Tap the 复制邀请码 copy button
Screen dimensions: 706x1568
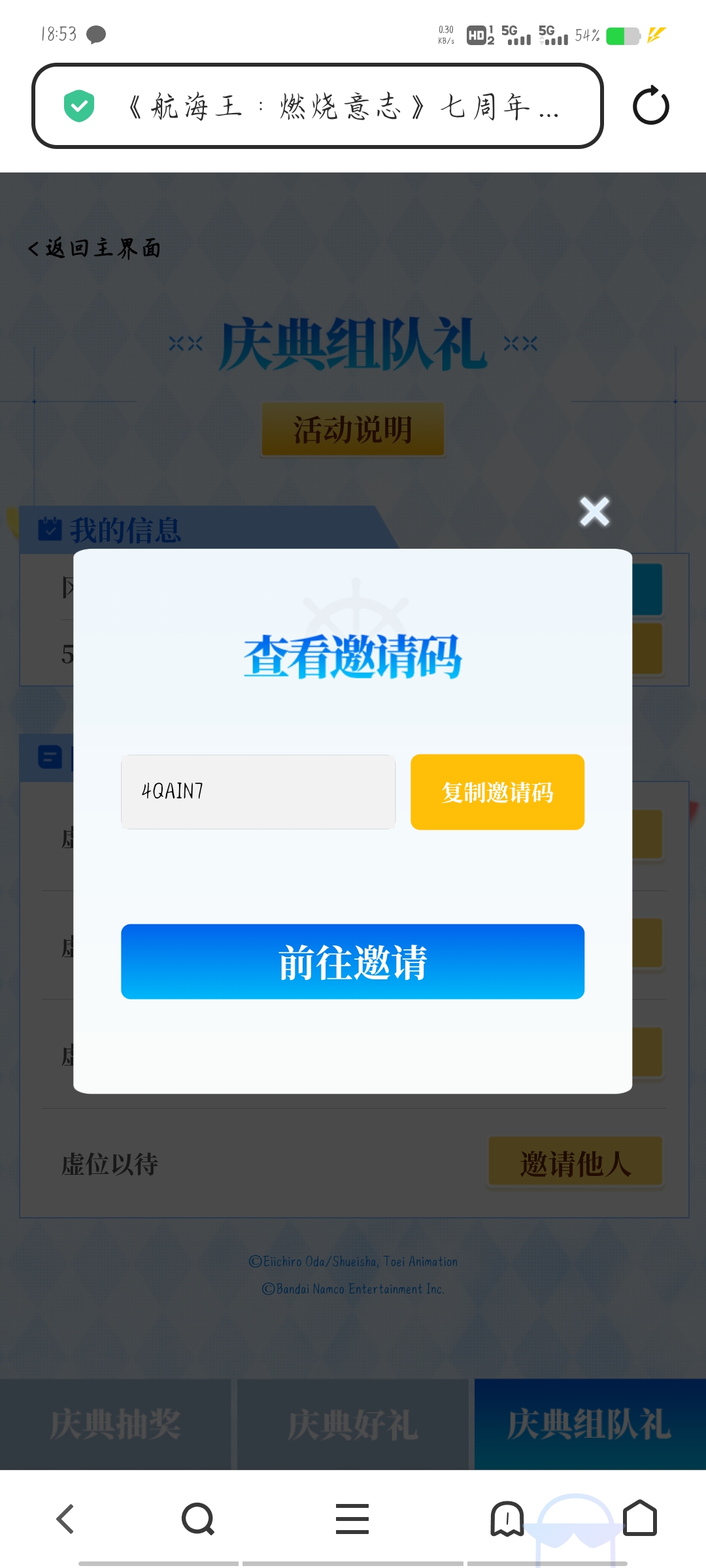tap(497, 792)
